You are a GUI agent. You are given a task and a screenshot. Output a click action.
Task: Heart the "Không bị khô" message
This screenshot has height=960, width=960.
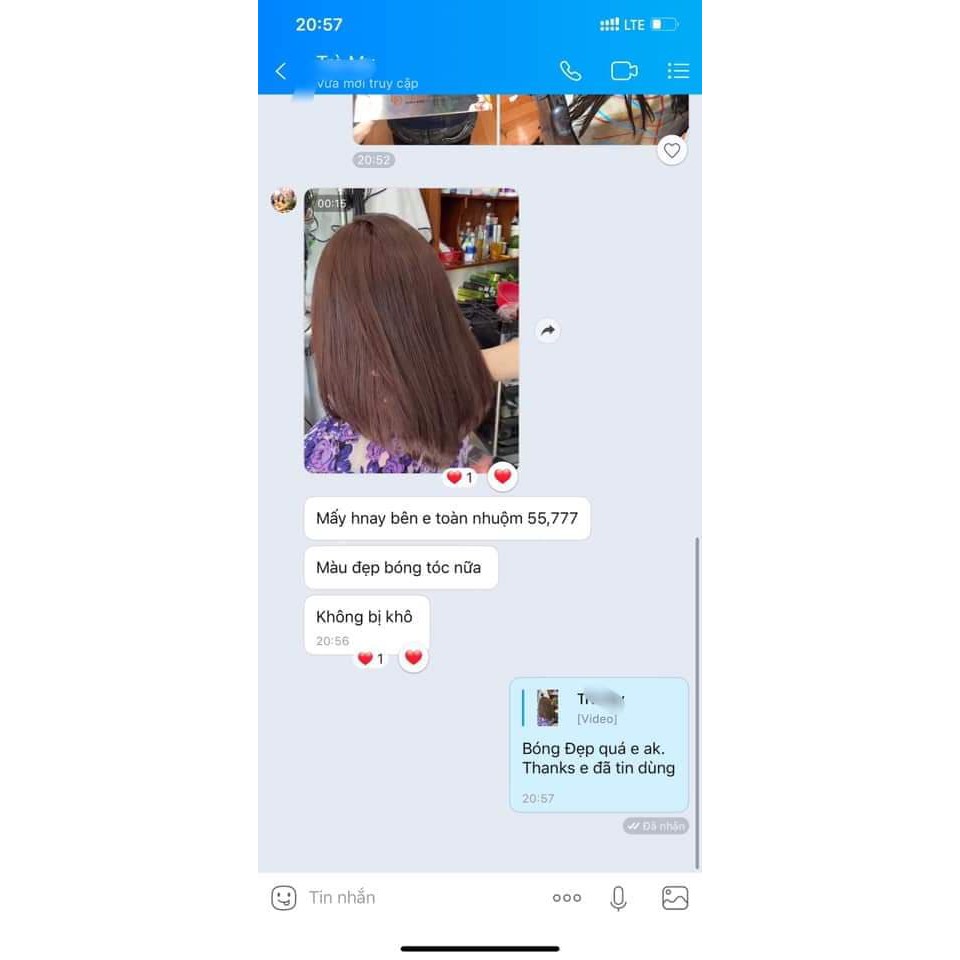tap(414, 658)
